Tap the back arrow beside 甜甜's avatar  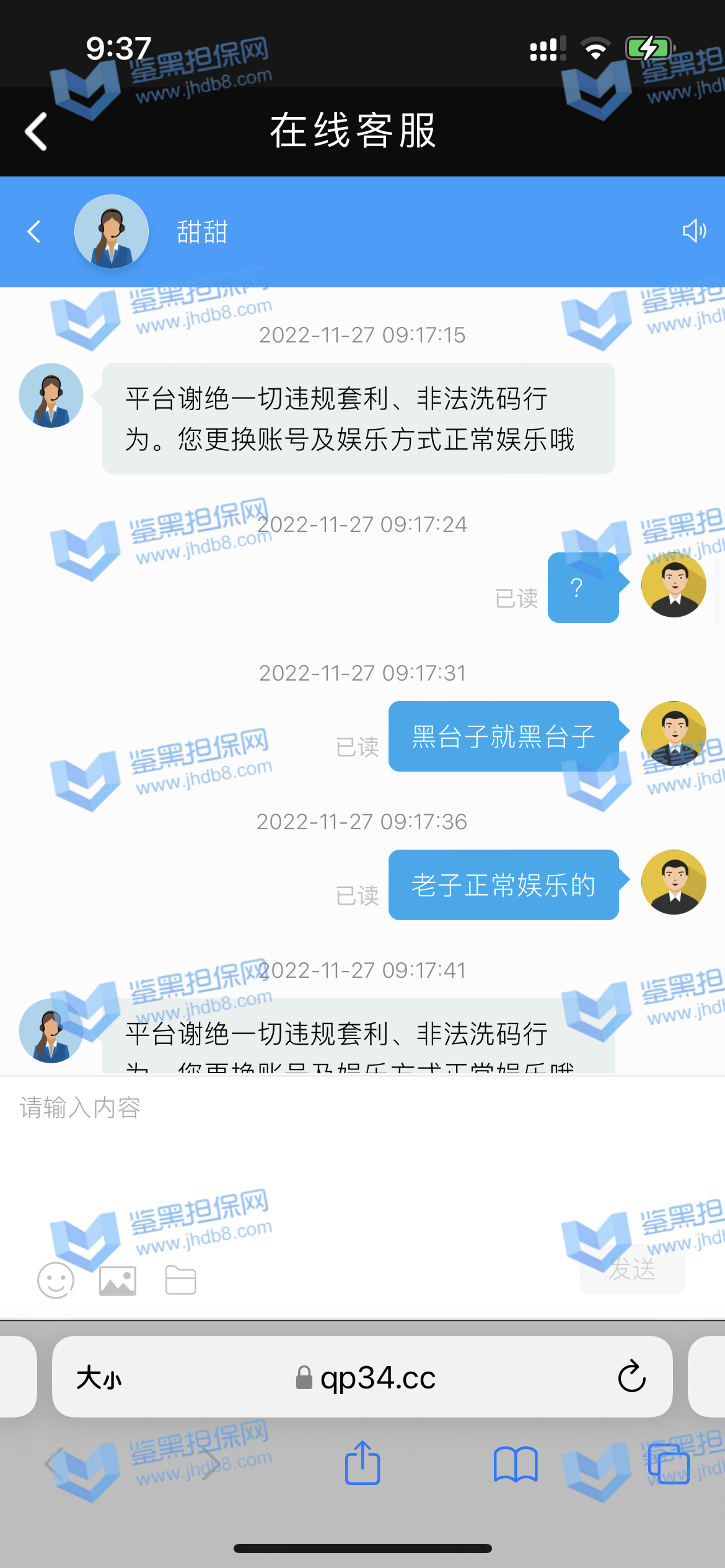coord(34,232)
